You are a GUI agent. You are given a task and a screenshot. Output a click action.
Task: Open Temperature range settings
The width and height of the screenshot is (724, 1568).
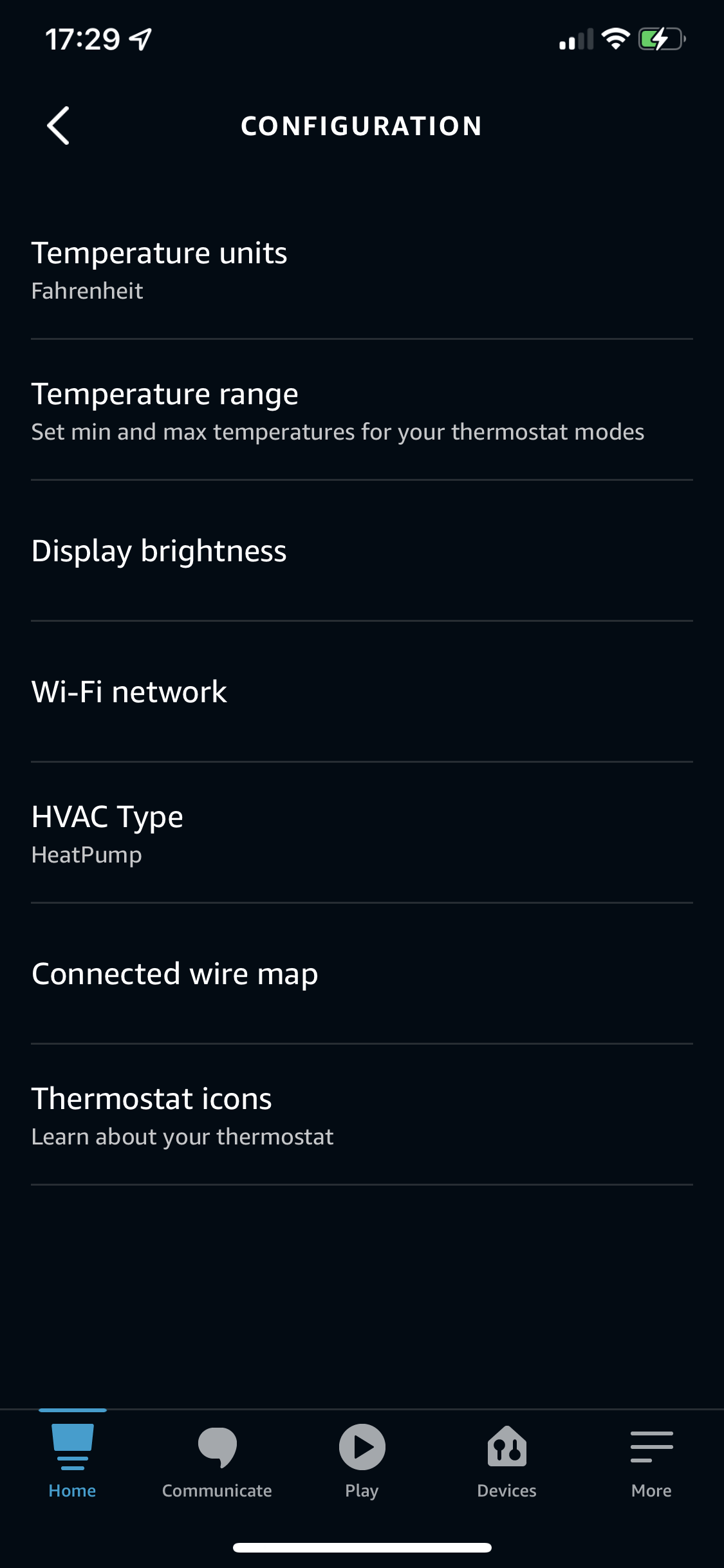click(362, 410)
